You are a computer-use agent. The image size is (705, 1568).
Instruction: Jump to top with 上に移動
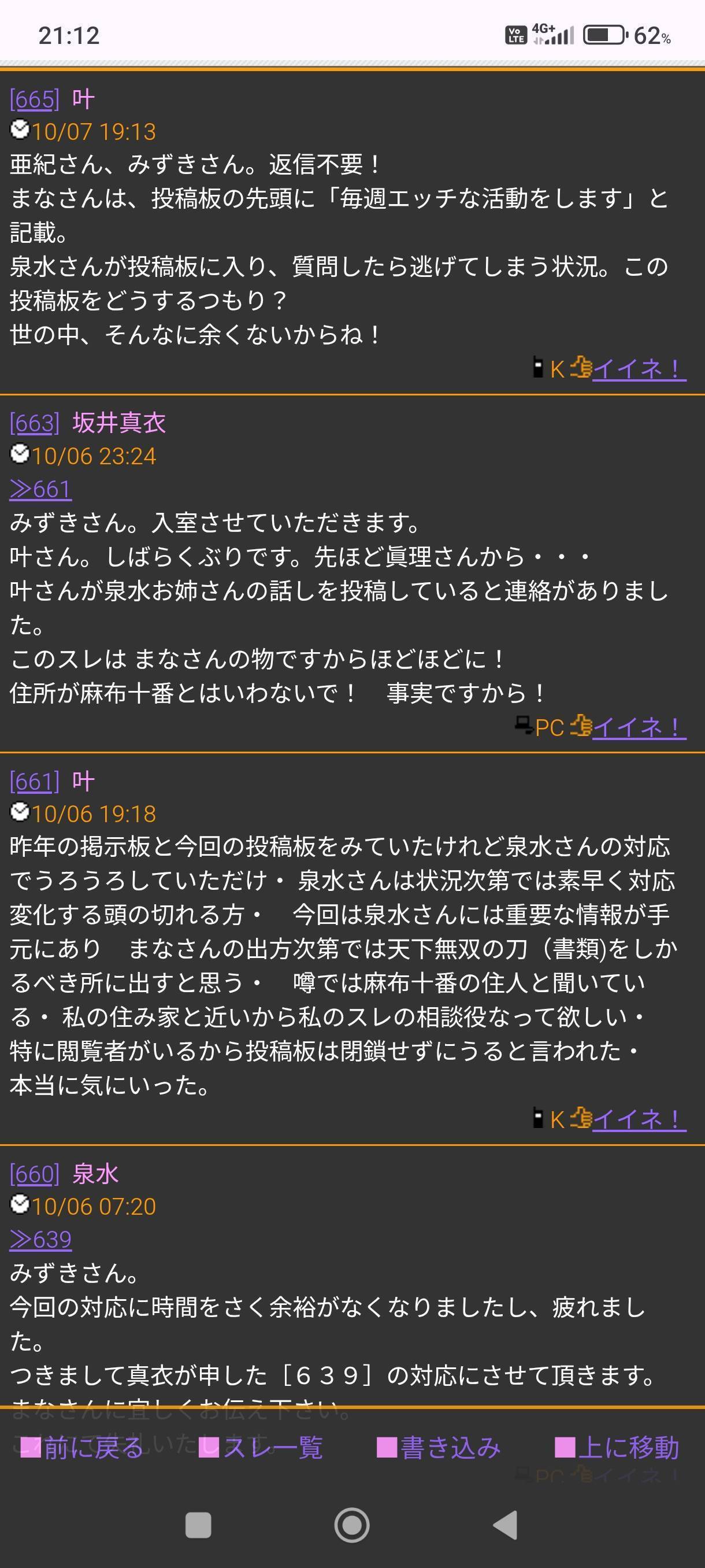tap(617, 1448)
